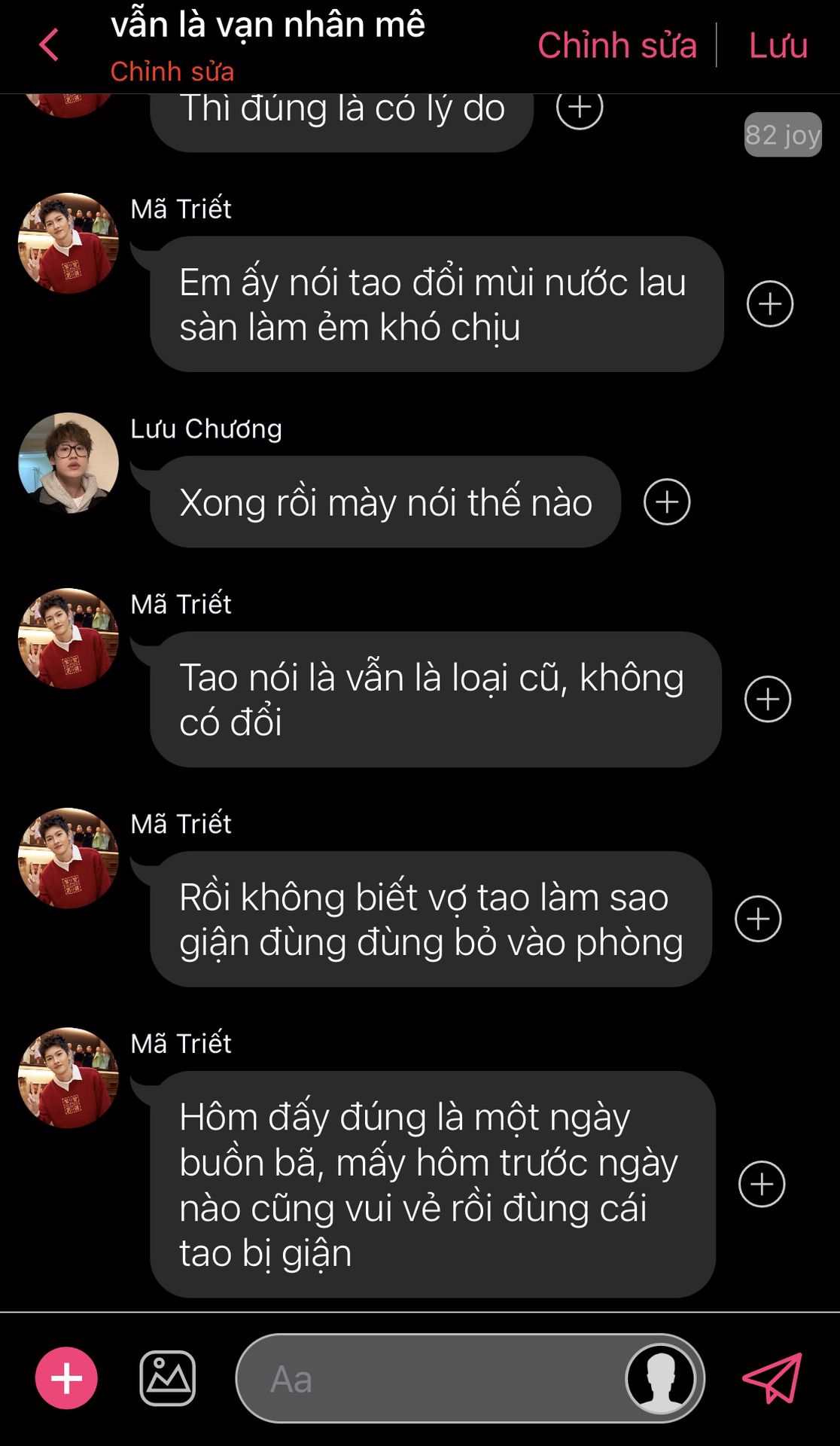This screenshot has width=840, height=1446.
Task: Tap plus beside 'Rồi không biết vợ tao' message
Action: coord(757,919)
